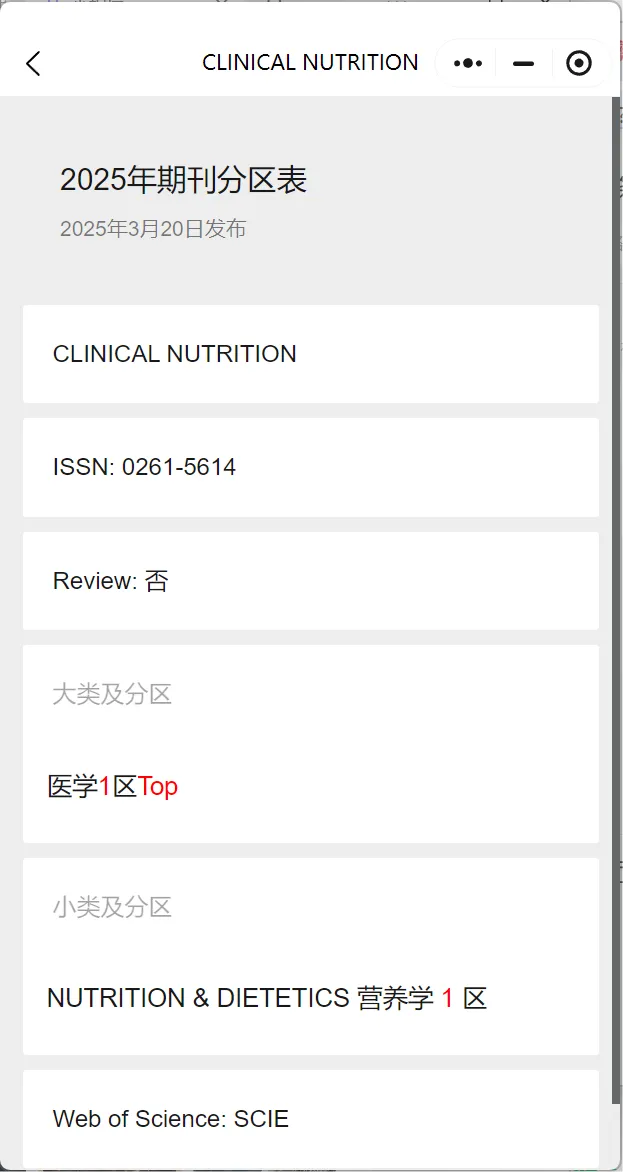Minimize the mini program
Viewport: 623px width, 1172px height.
pos(524,64)
